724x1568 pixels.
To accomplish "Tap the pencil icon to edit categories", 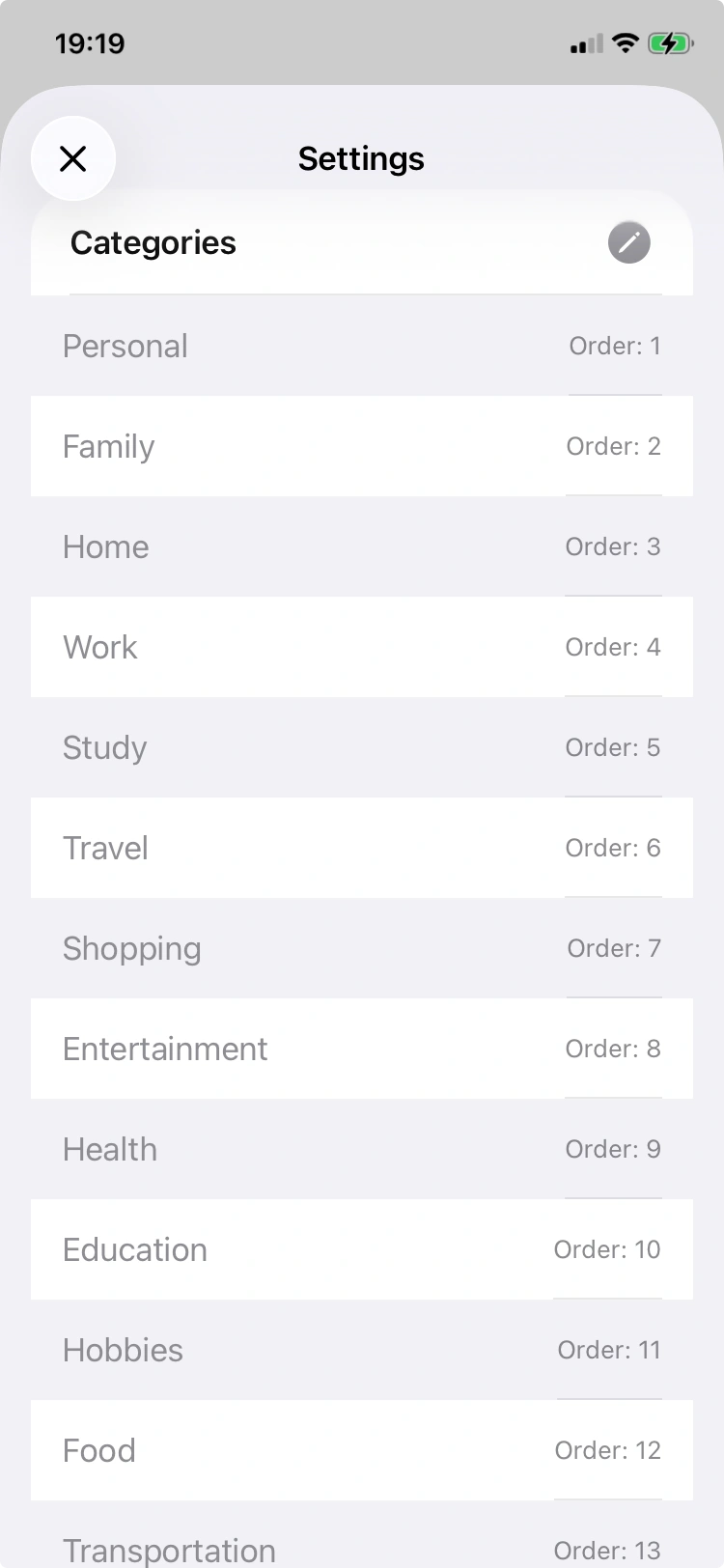I will click(x=628, y=242).
